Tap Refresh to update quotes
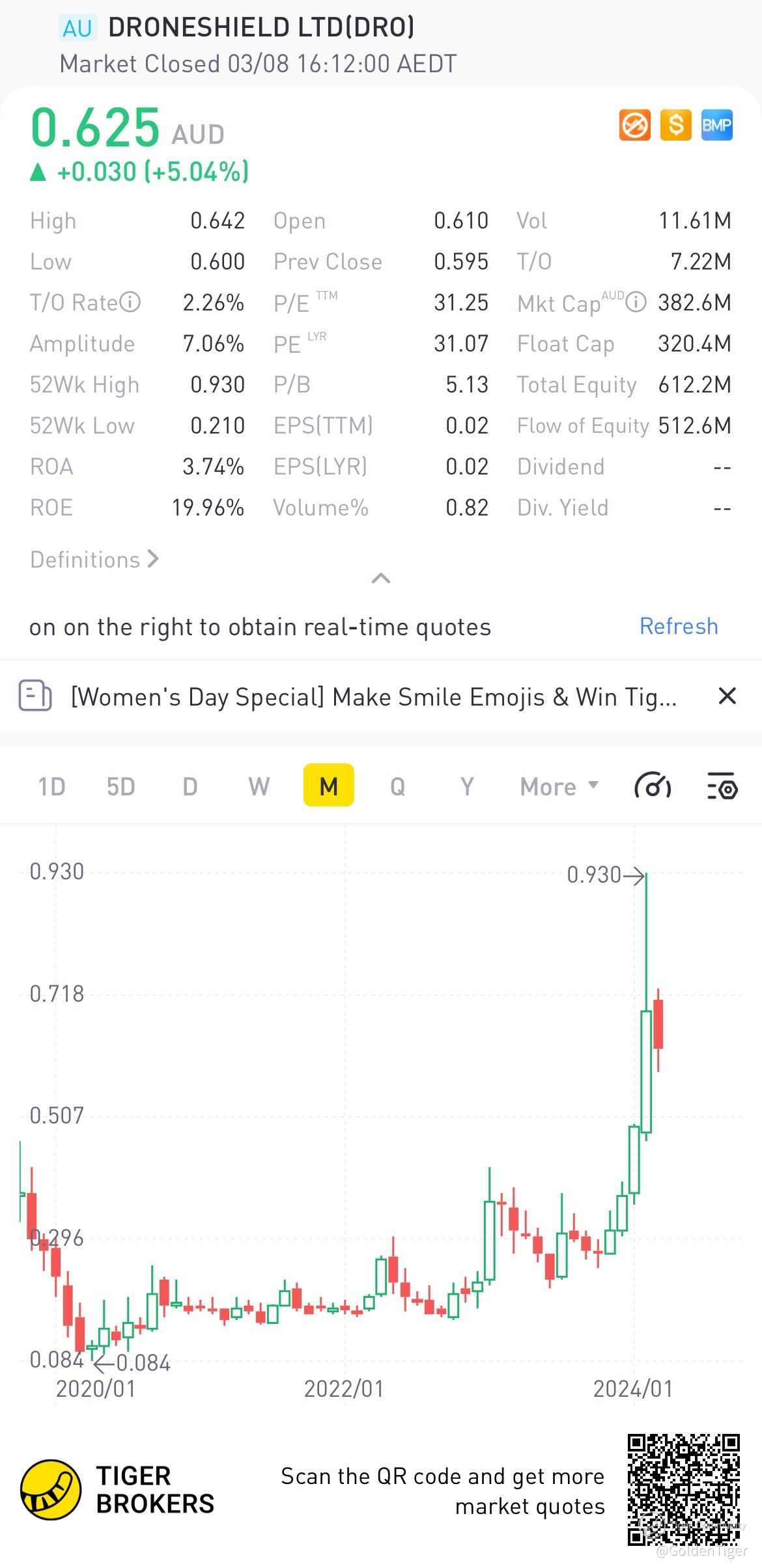 click(679, 626)
